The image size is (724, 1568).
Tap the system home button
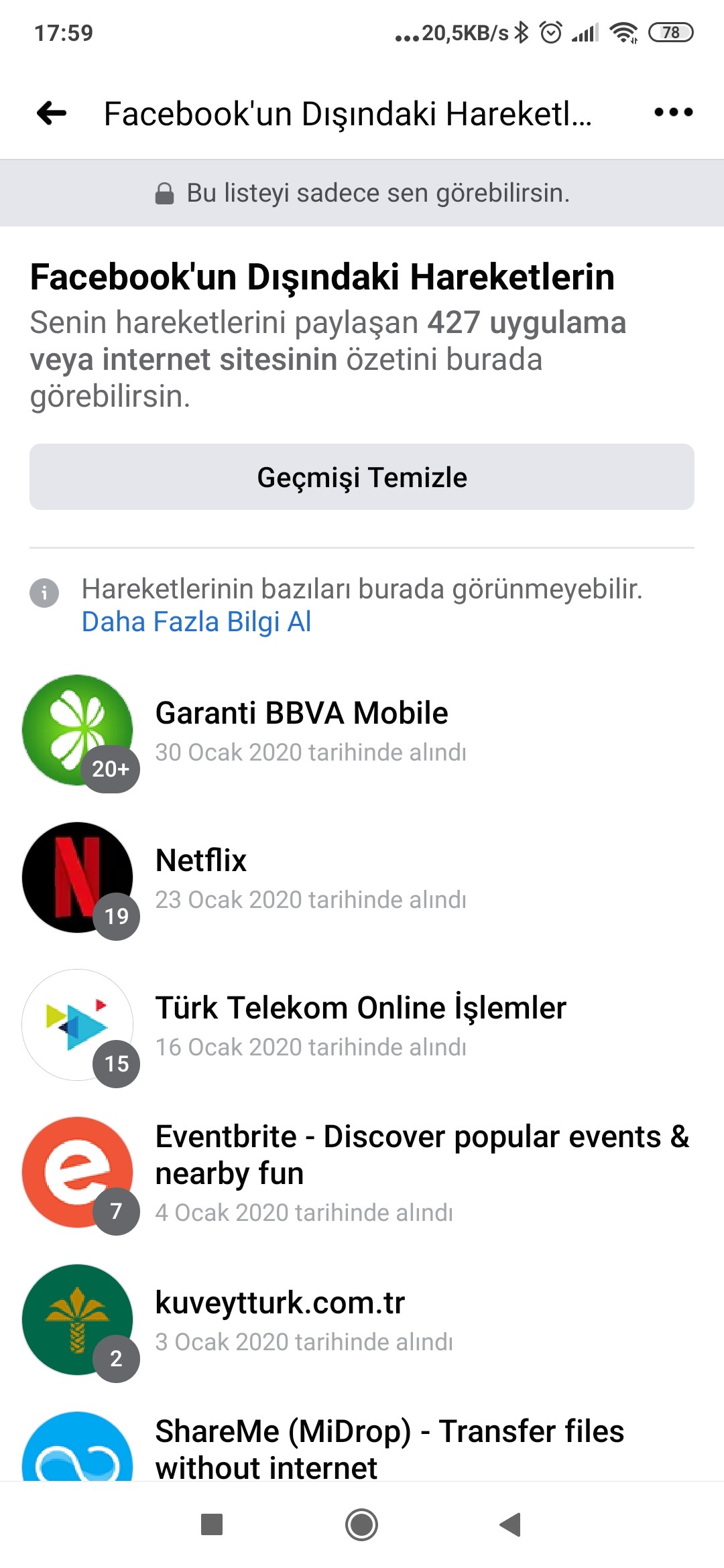[x=361, y=1524]
